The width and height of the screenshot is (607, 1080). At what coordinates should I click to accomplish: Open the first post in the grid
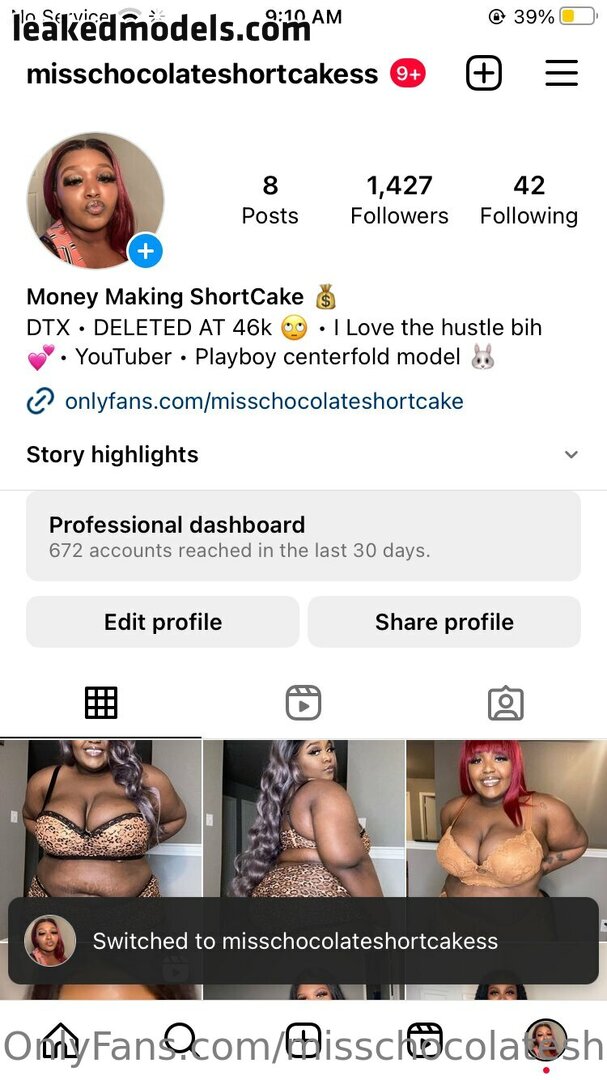[100, 818]
